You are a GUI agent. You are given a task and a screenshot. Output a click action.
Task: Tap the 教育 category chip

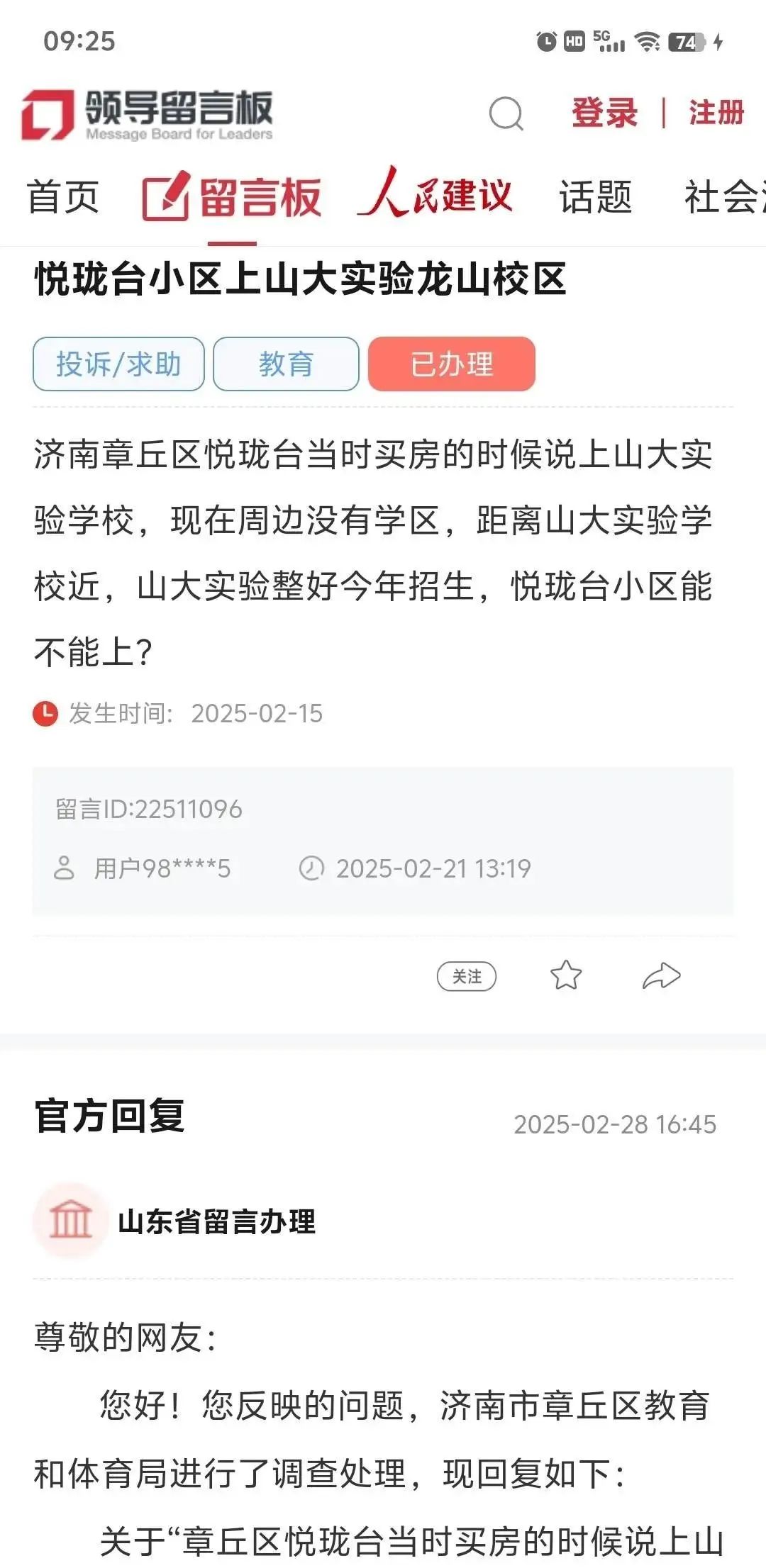coord(286,364)
